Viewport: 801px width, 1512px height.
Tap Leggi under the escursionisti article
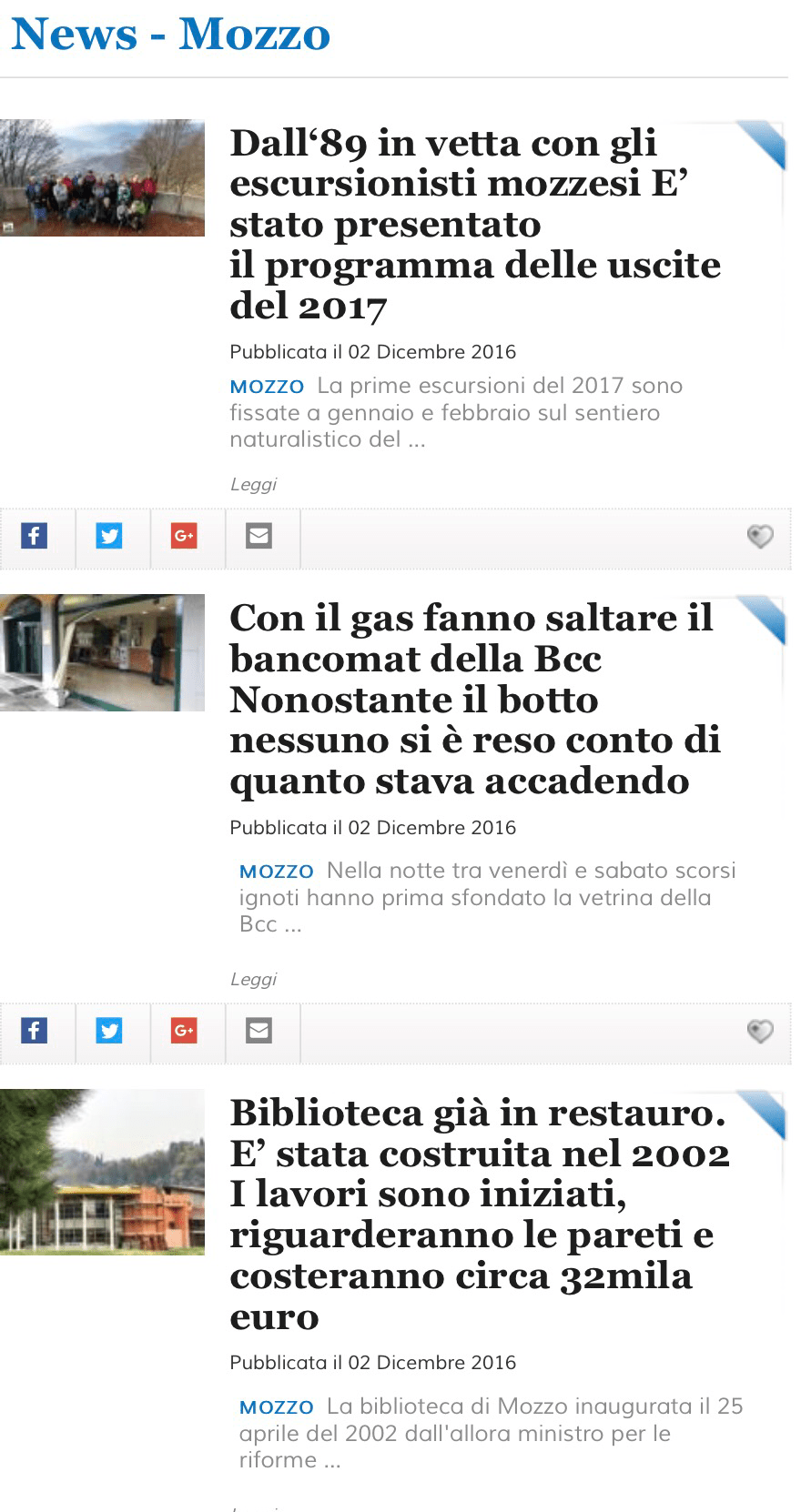[x=253, y=484]
